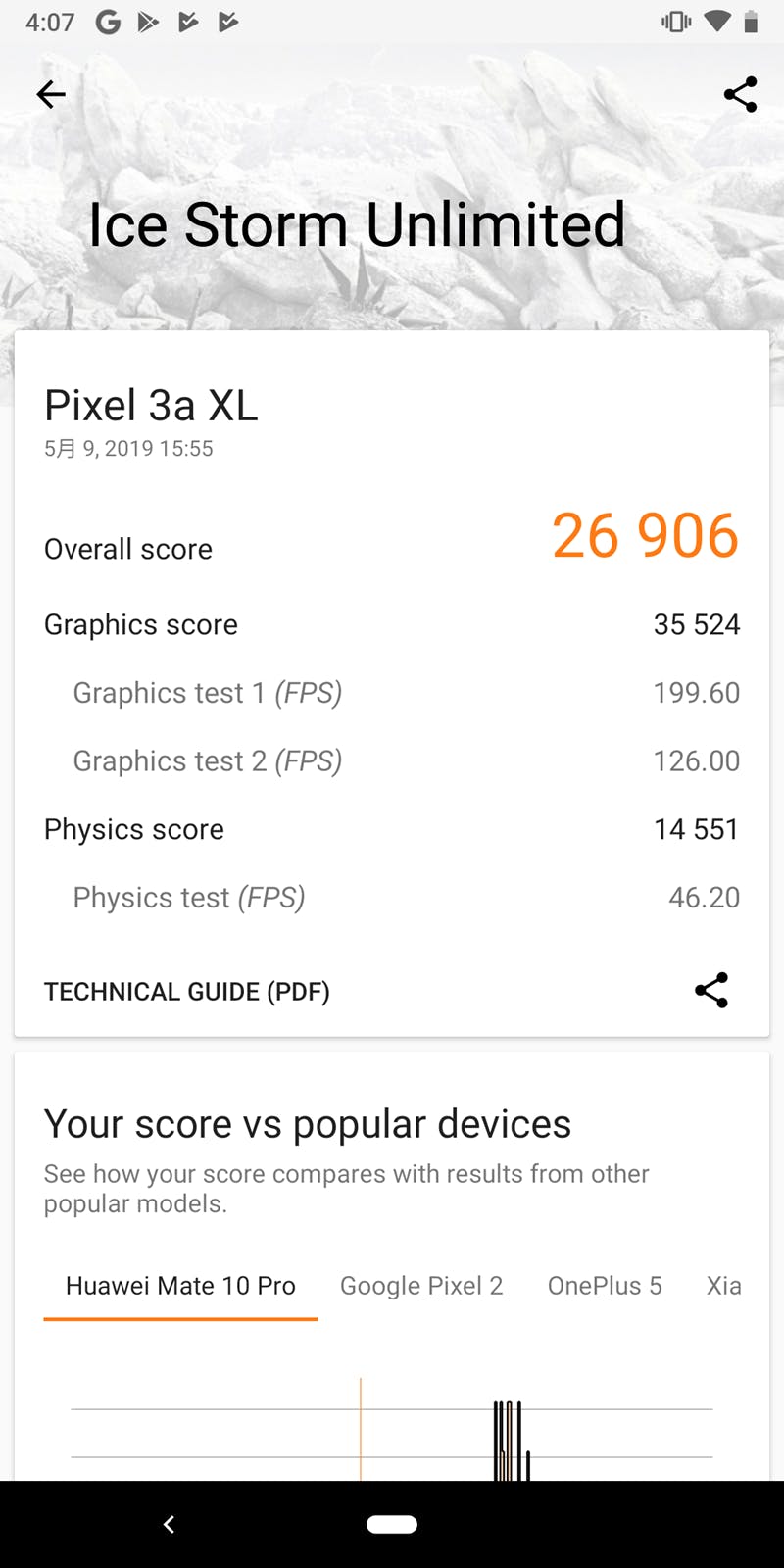
Task: Open the Google app from the status bar
Action: click(x=108, y=22)
